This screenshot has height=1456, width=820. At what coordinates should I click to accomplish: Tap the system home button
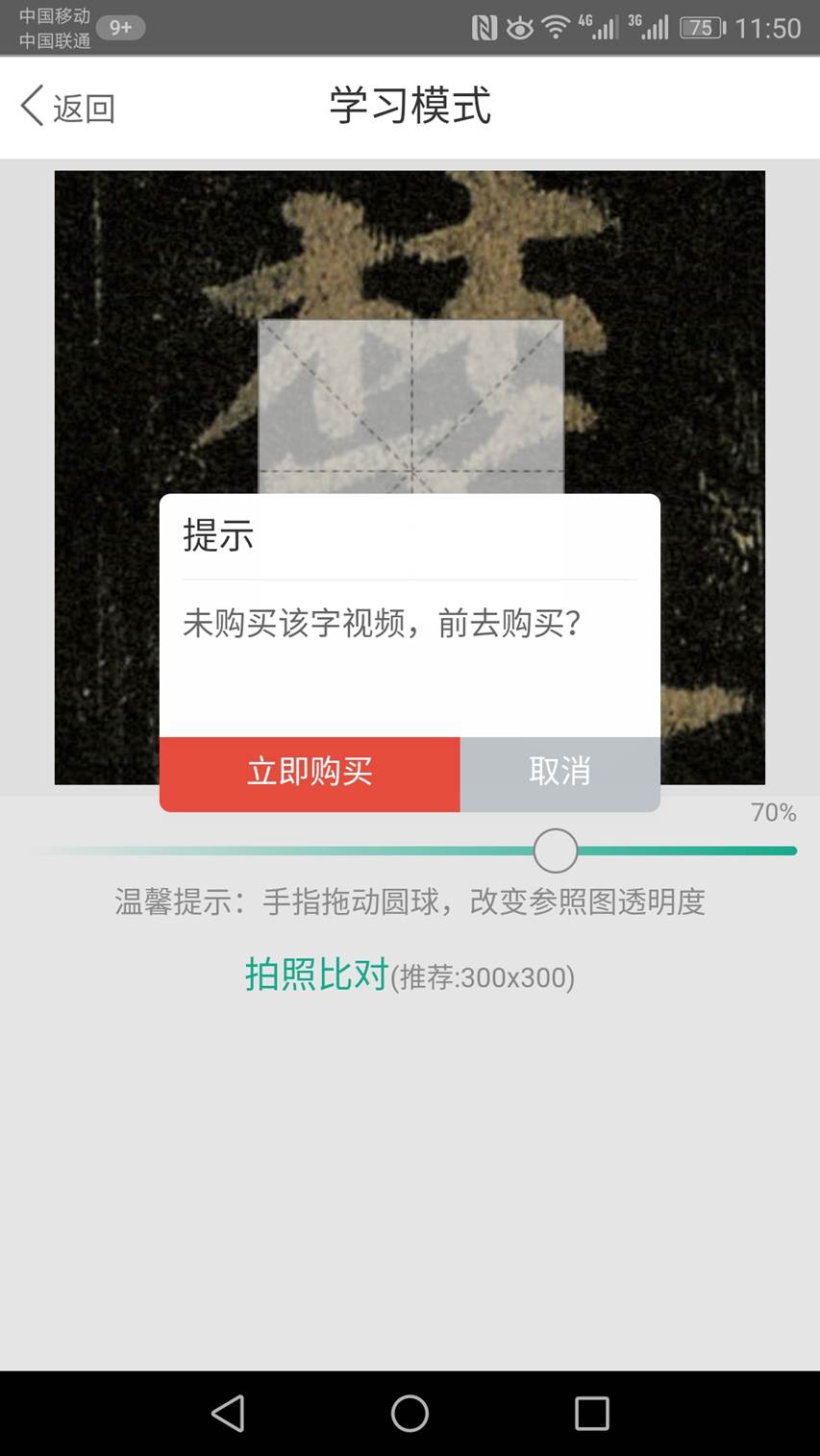point(410,1414)
